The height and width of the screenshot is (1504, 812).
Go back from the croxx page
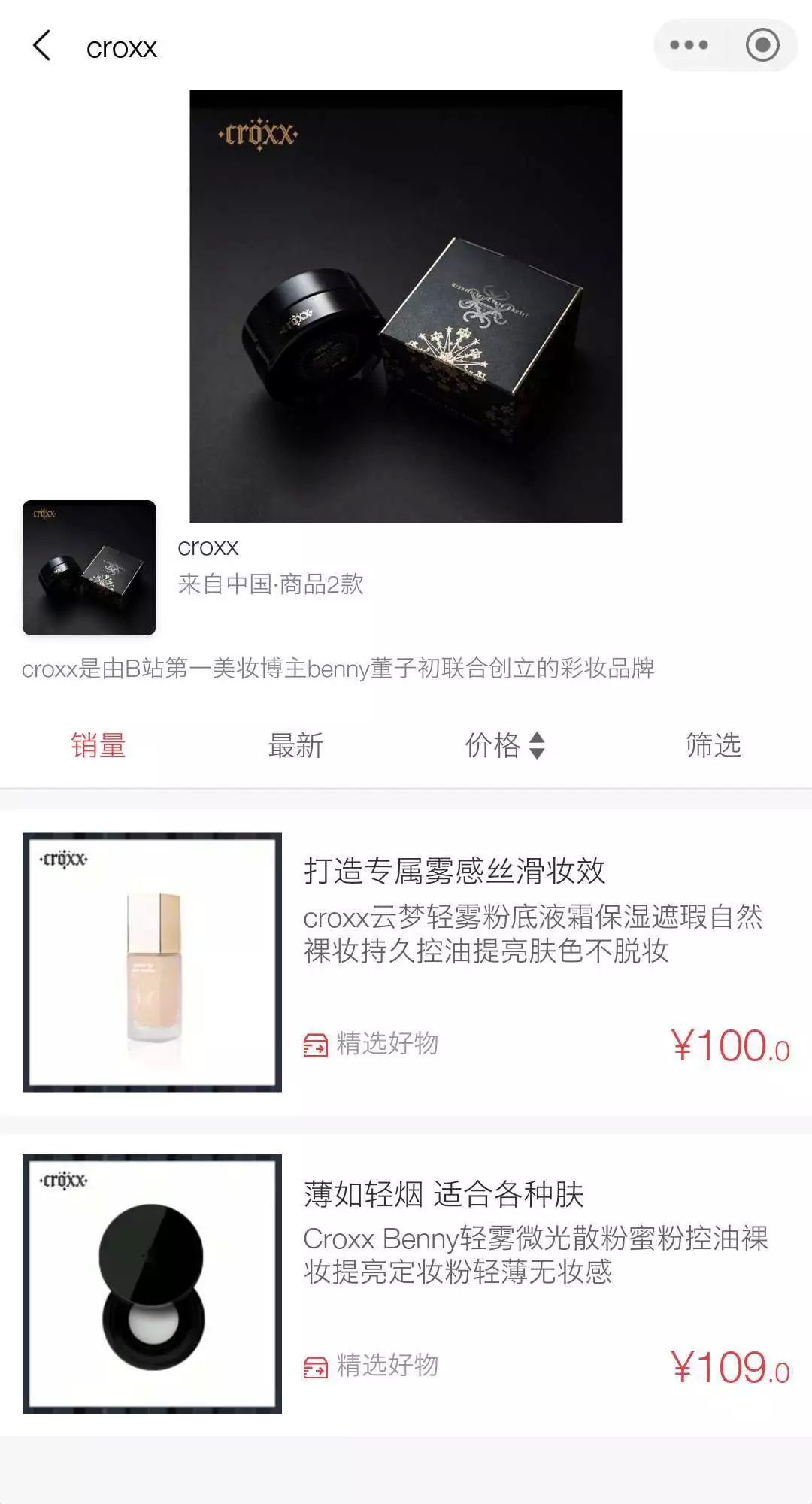[42, 46]
